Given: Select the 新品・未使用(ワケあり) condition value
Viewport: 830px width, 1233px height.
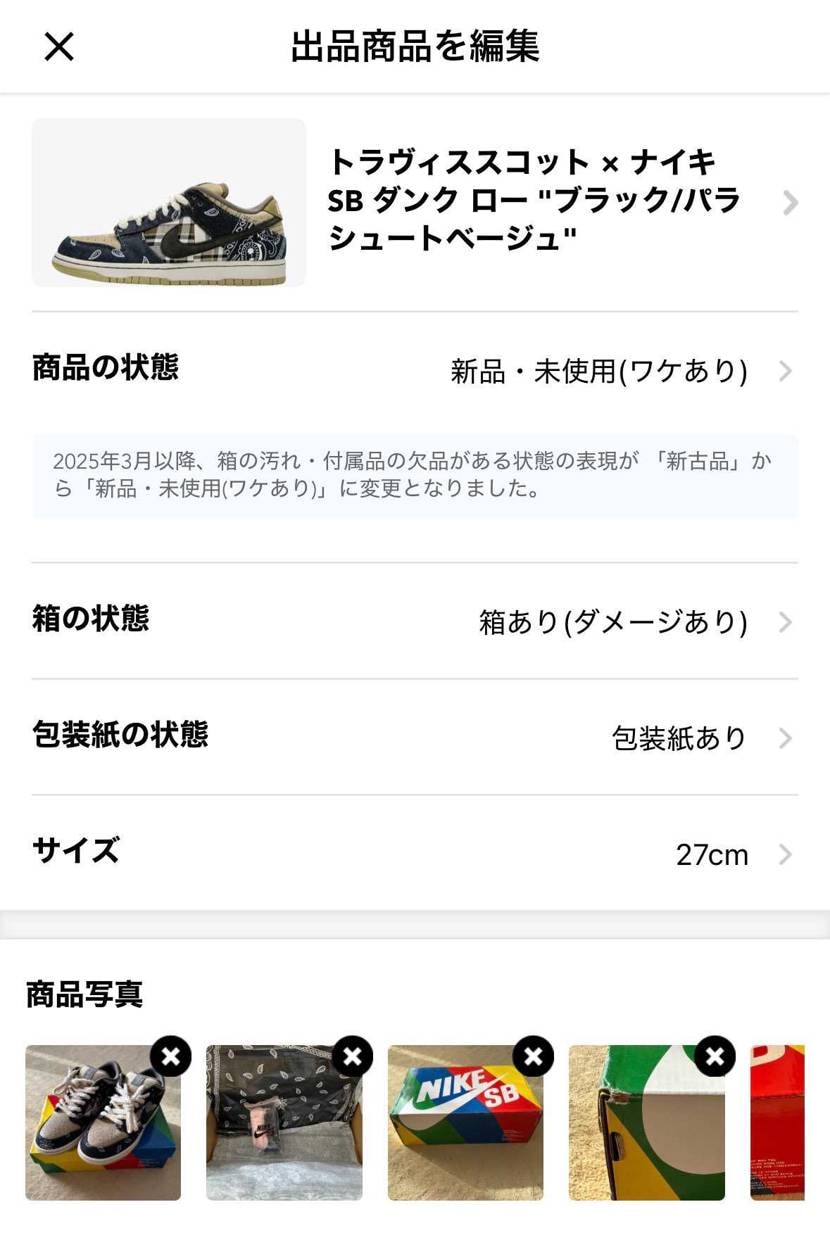Looking at the screenshot, I should pos(600,371).
